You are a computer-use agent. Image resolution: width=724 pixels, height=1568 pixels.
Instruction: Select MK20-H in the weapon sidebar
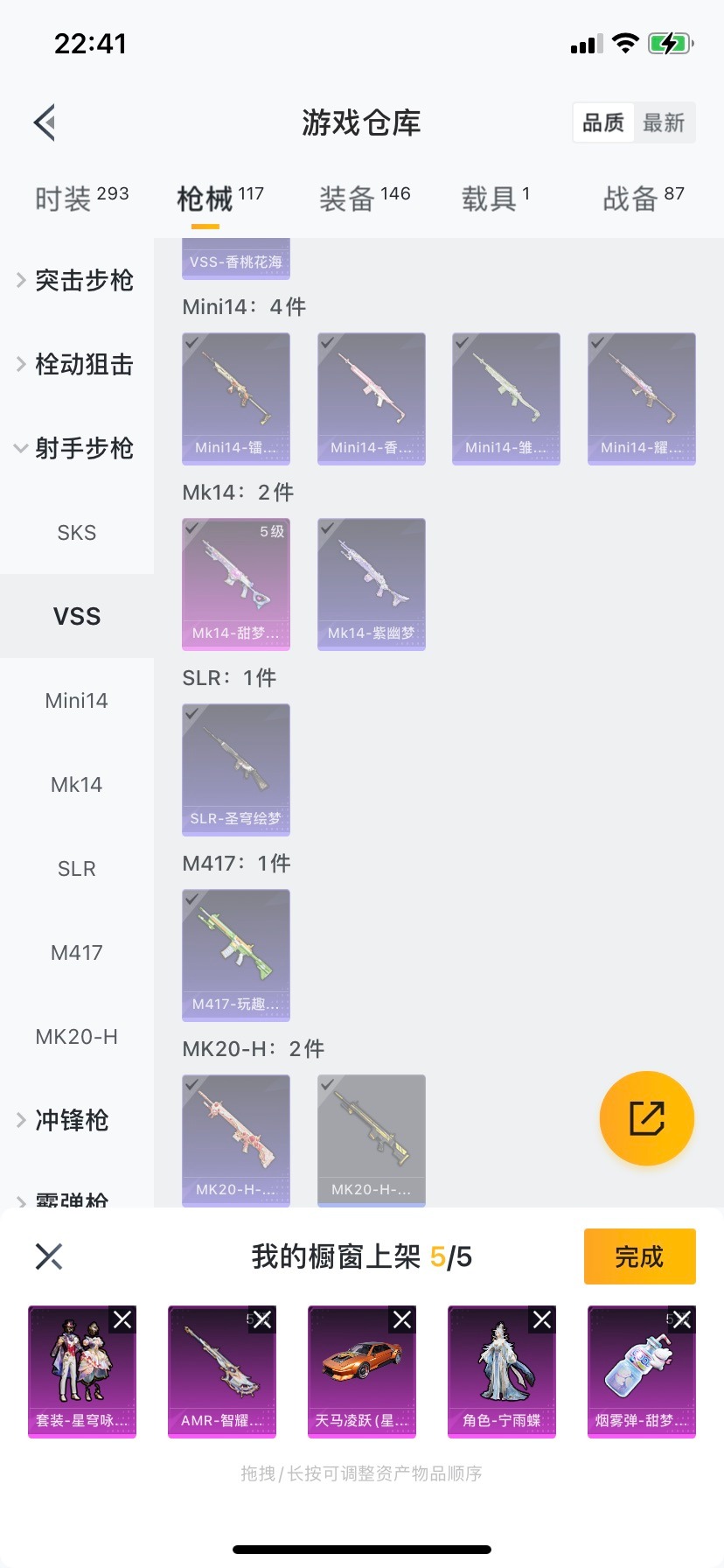click(x=77, y=1037)
